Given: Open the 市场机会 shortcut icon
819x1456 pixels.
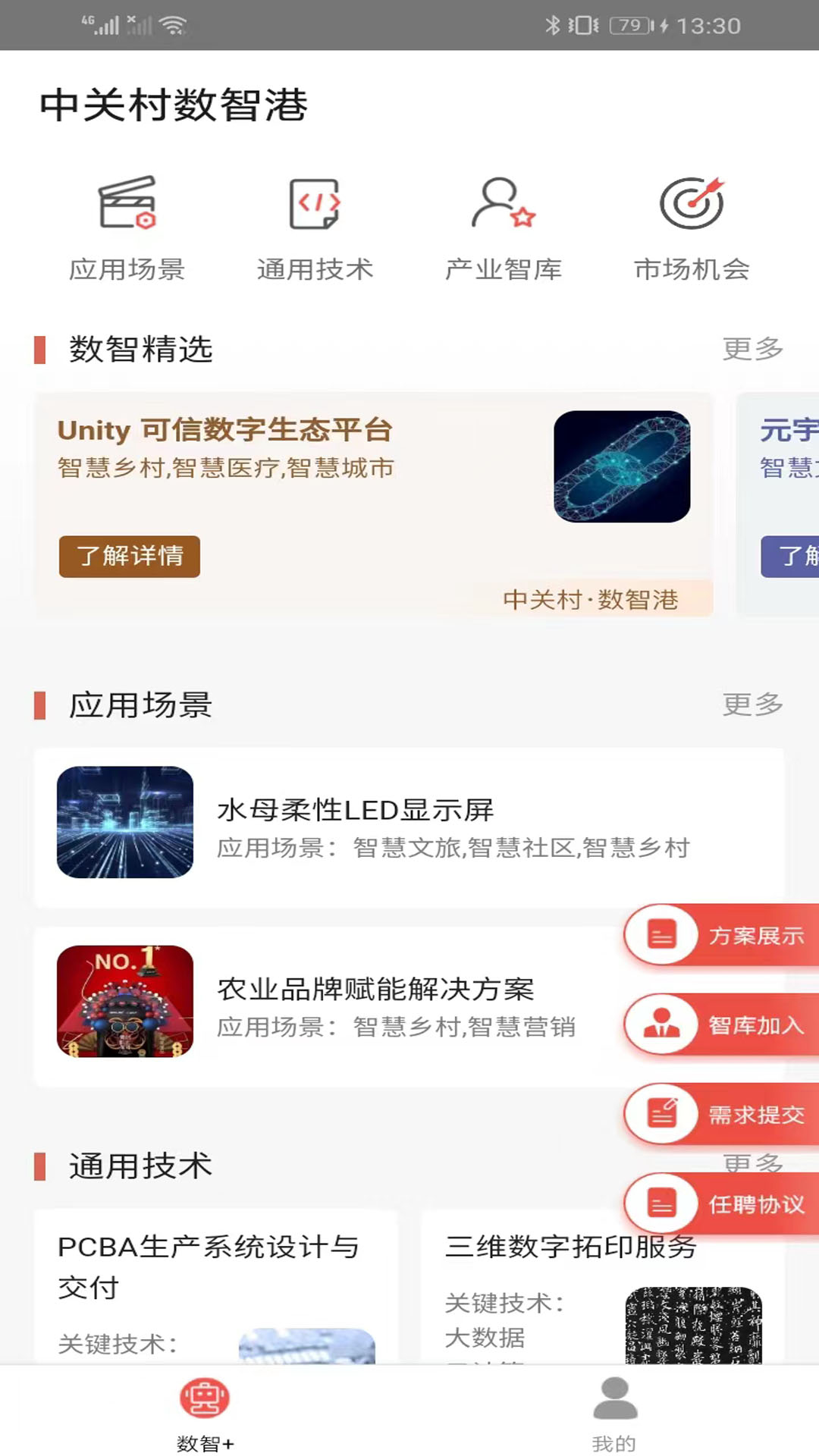Looking at the screenshot, I should pos(692,227).
